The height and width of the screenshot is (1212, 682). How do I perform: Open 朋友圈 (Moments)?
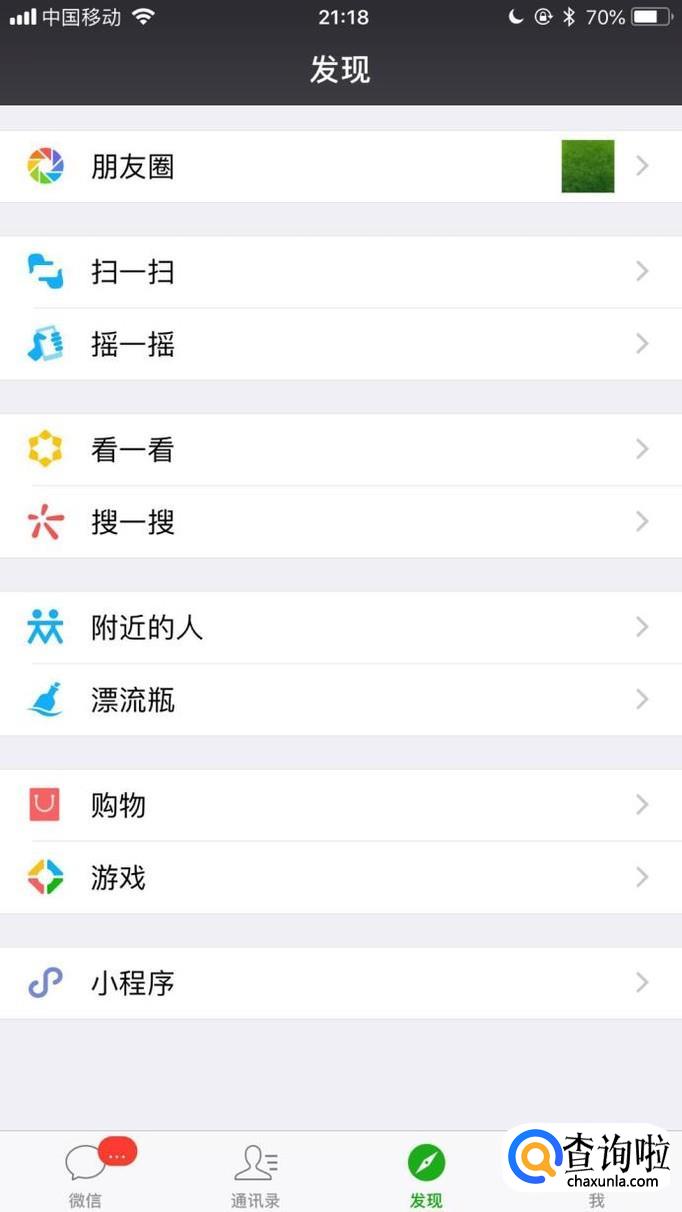click(340, 166)
